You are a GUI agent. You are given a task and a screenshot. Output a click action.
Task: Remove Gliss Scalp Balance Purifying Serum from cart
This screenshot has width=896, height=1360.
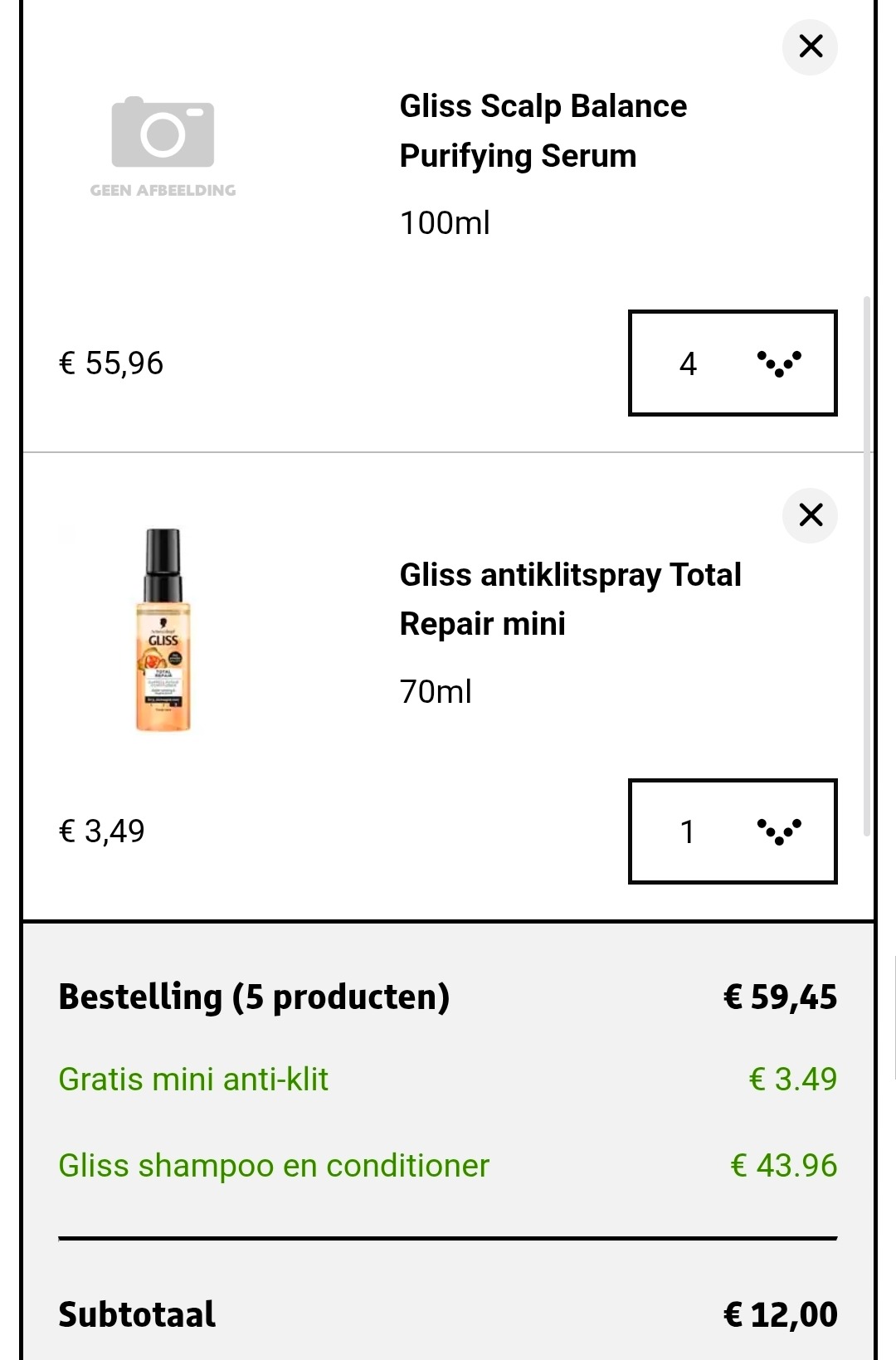click(810, 46)
